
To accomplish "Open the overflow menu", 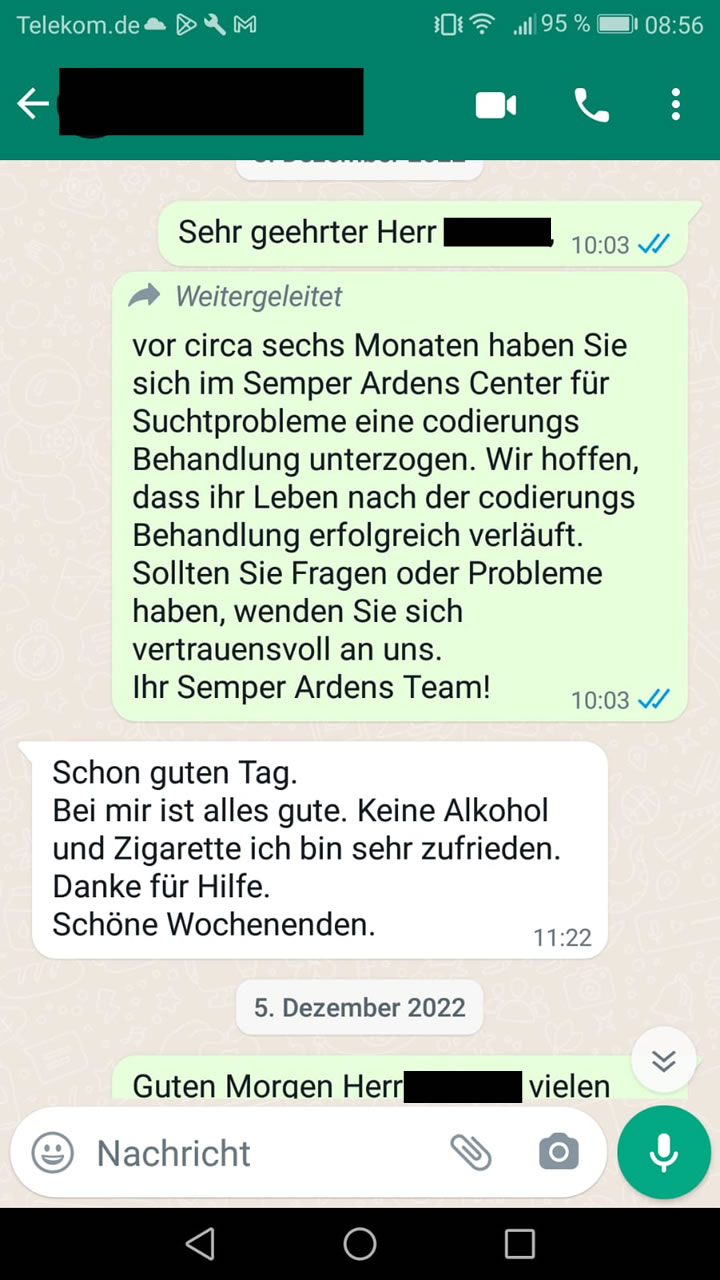I will (676, 104).
